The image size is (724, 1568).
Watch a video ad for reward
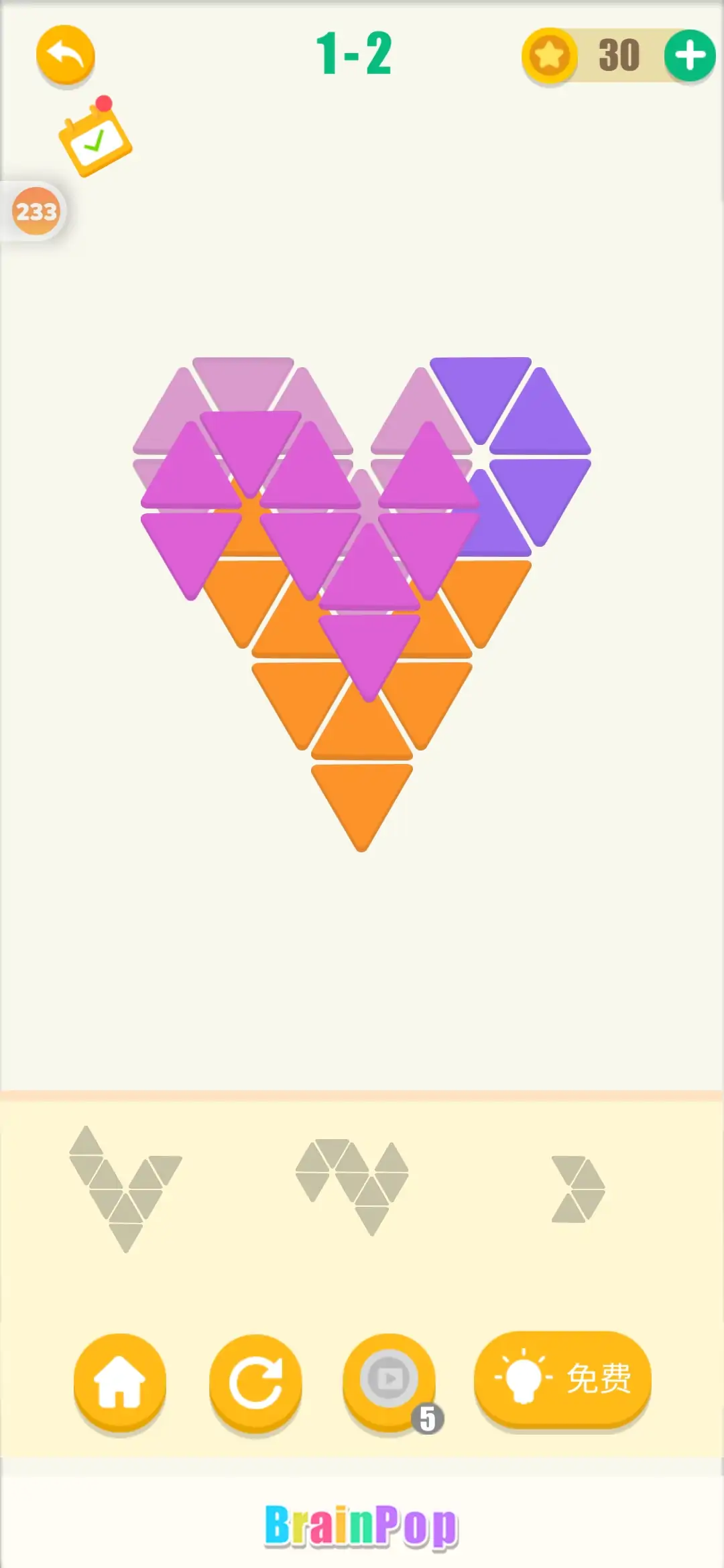tap(389, 1382)
